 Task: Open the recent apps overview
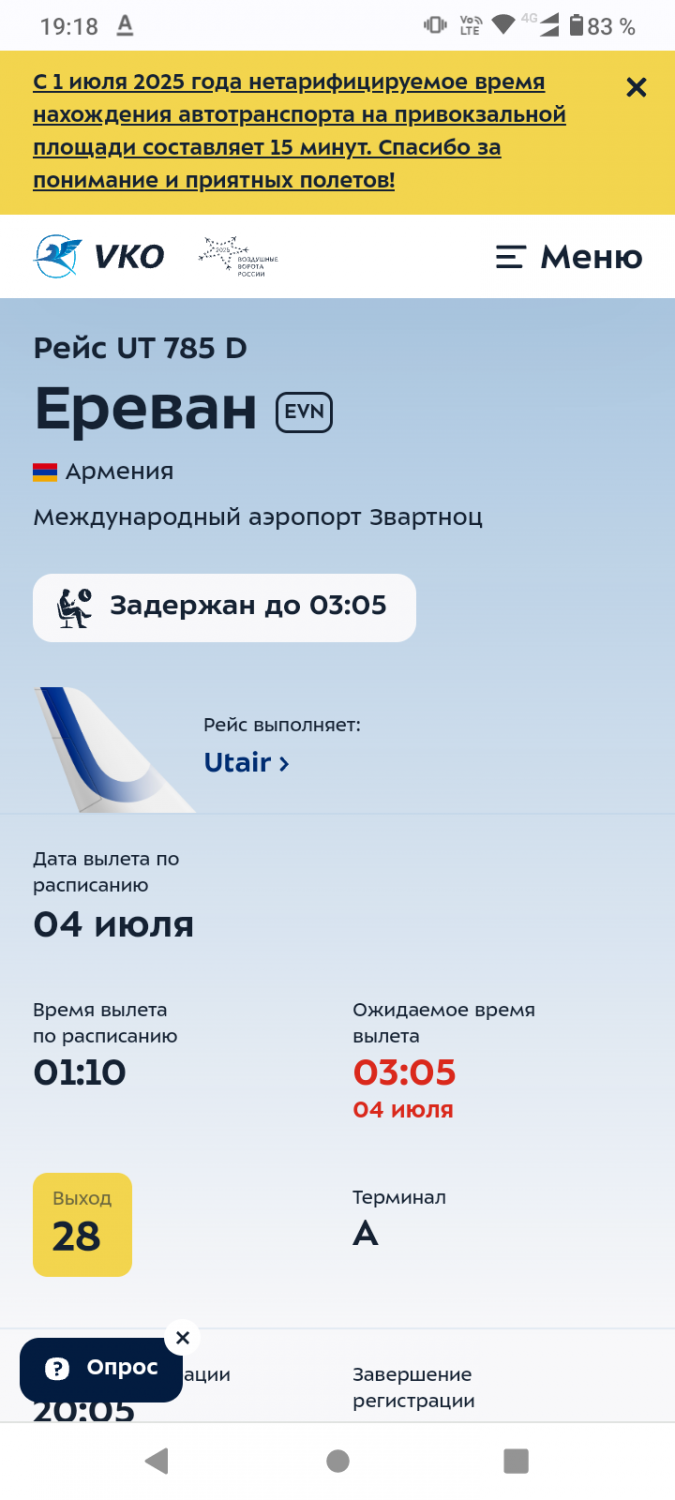516,1461
